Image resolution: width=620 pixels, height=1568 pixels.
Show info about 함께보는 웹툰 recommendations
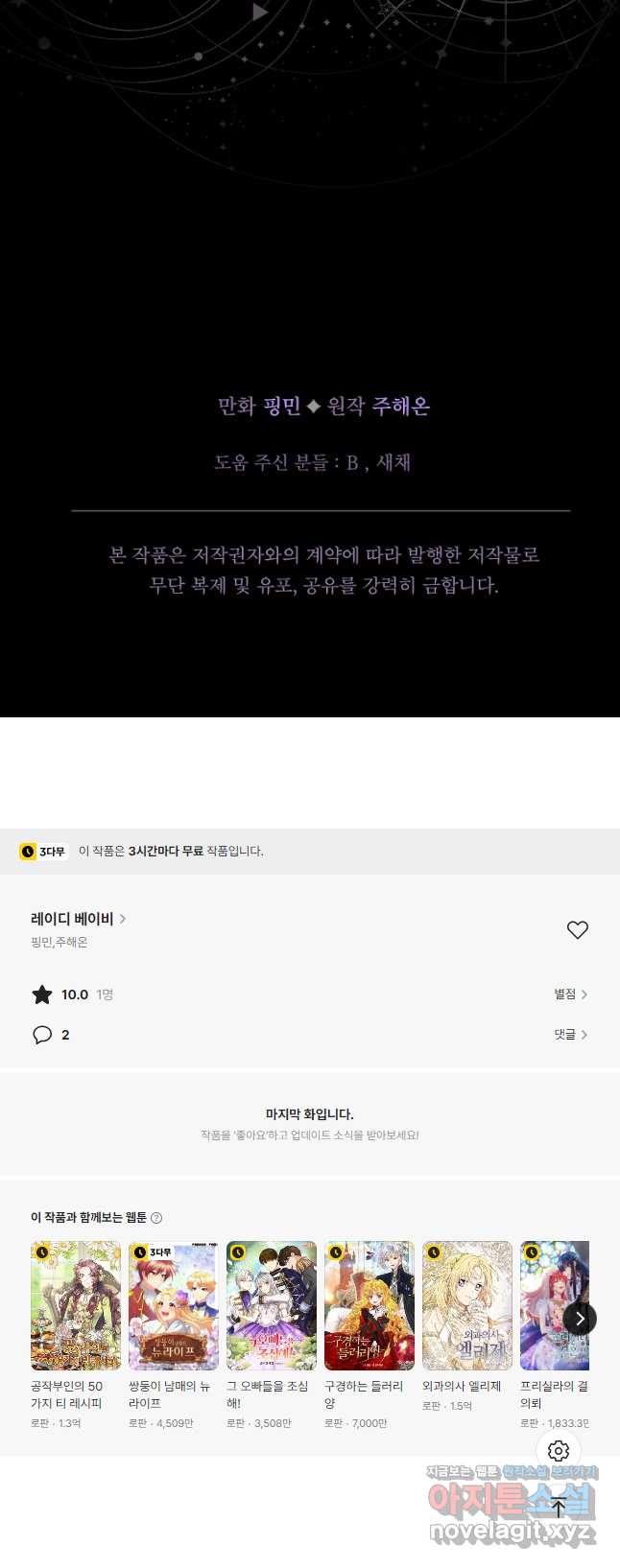coord(156,1218)
